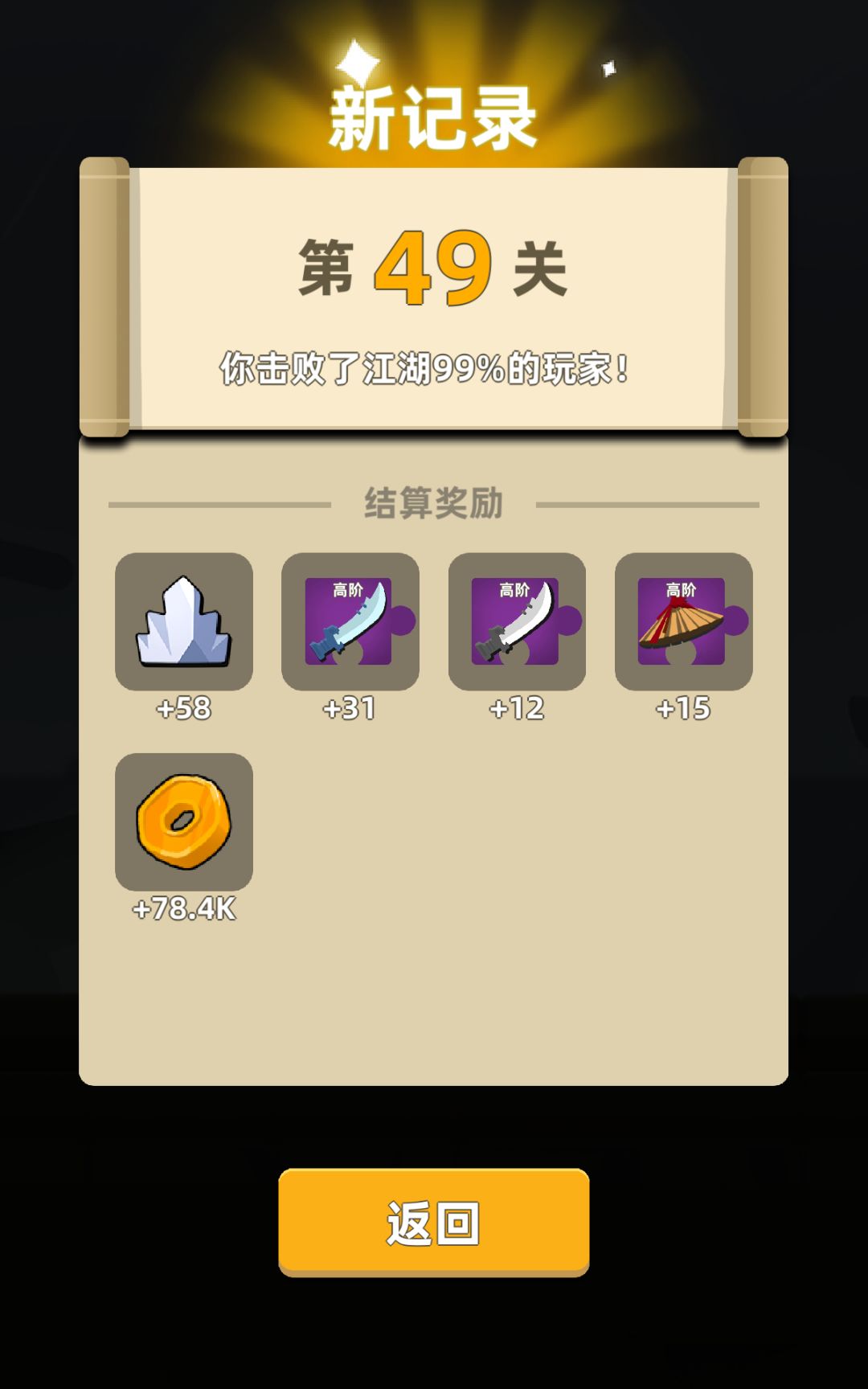This screenshot has height=1389, width=868.
Task: View the gold coin reward +78.4K
Action: coord(184,822)
